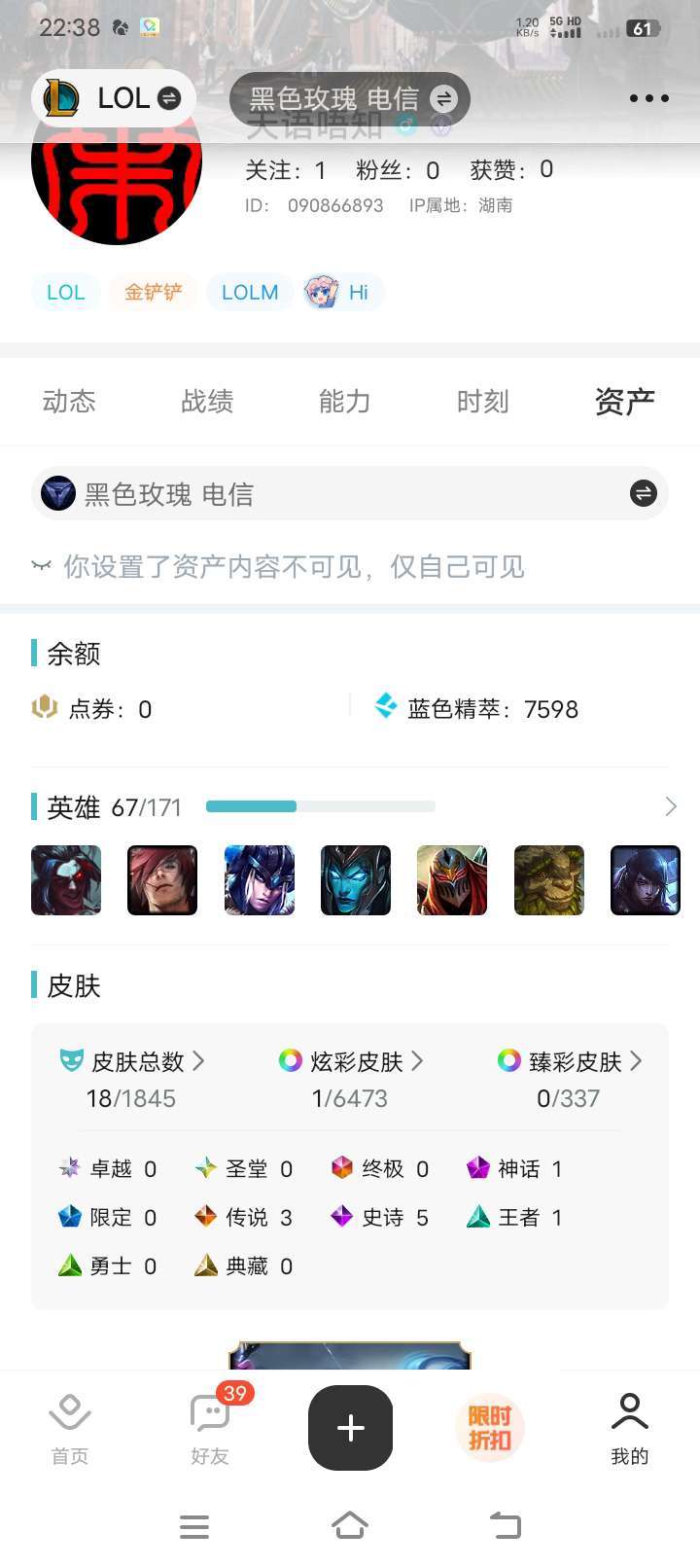This screenshot has width=700, height=1568.
Task: Switch to the 动态 tab
Action: (x=69, y=401)
